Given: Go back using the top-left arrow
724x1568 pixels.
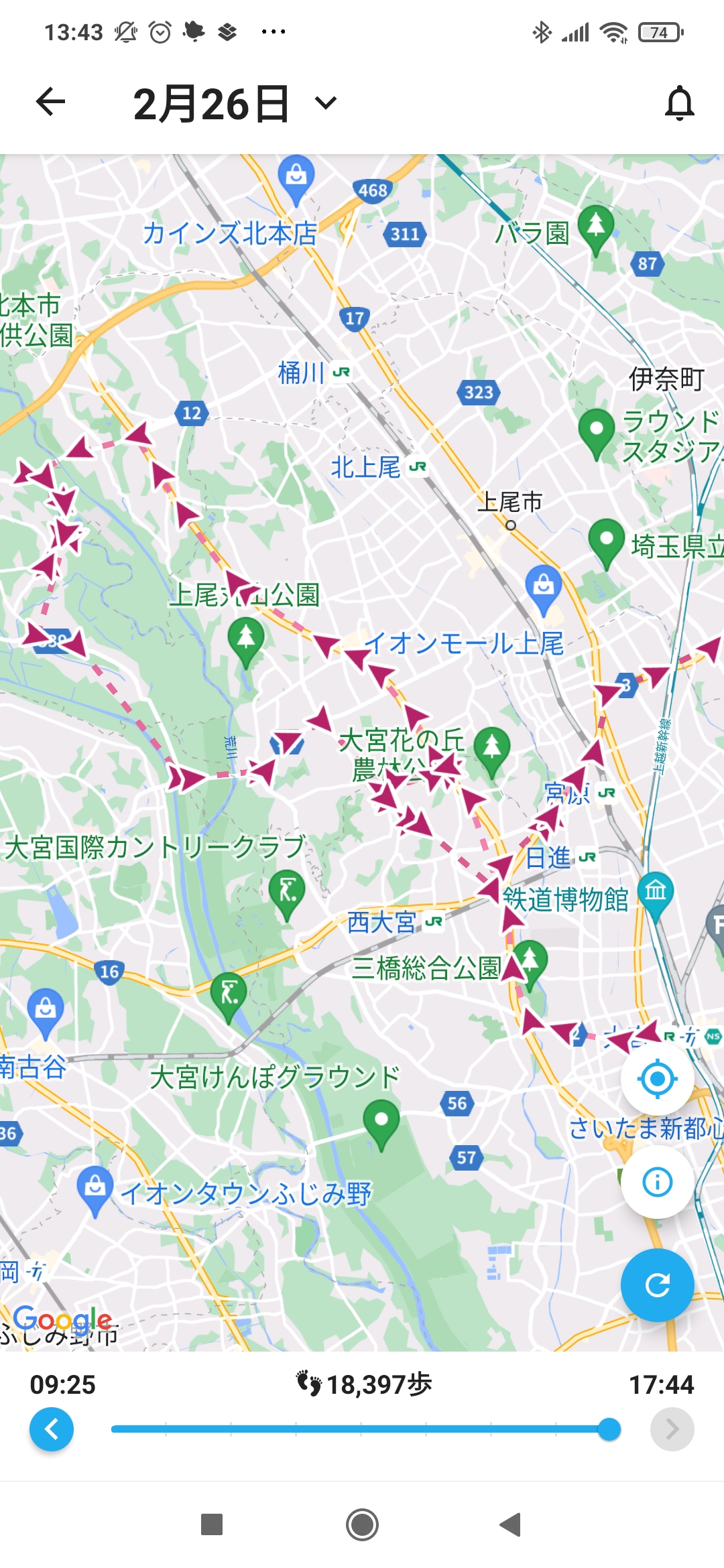Looking at the screenshot, I should click(50, 103).
